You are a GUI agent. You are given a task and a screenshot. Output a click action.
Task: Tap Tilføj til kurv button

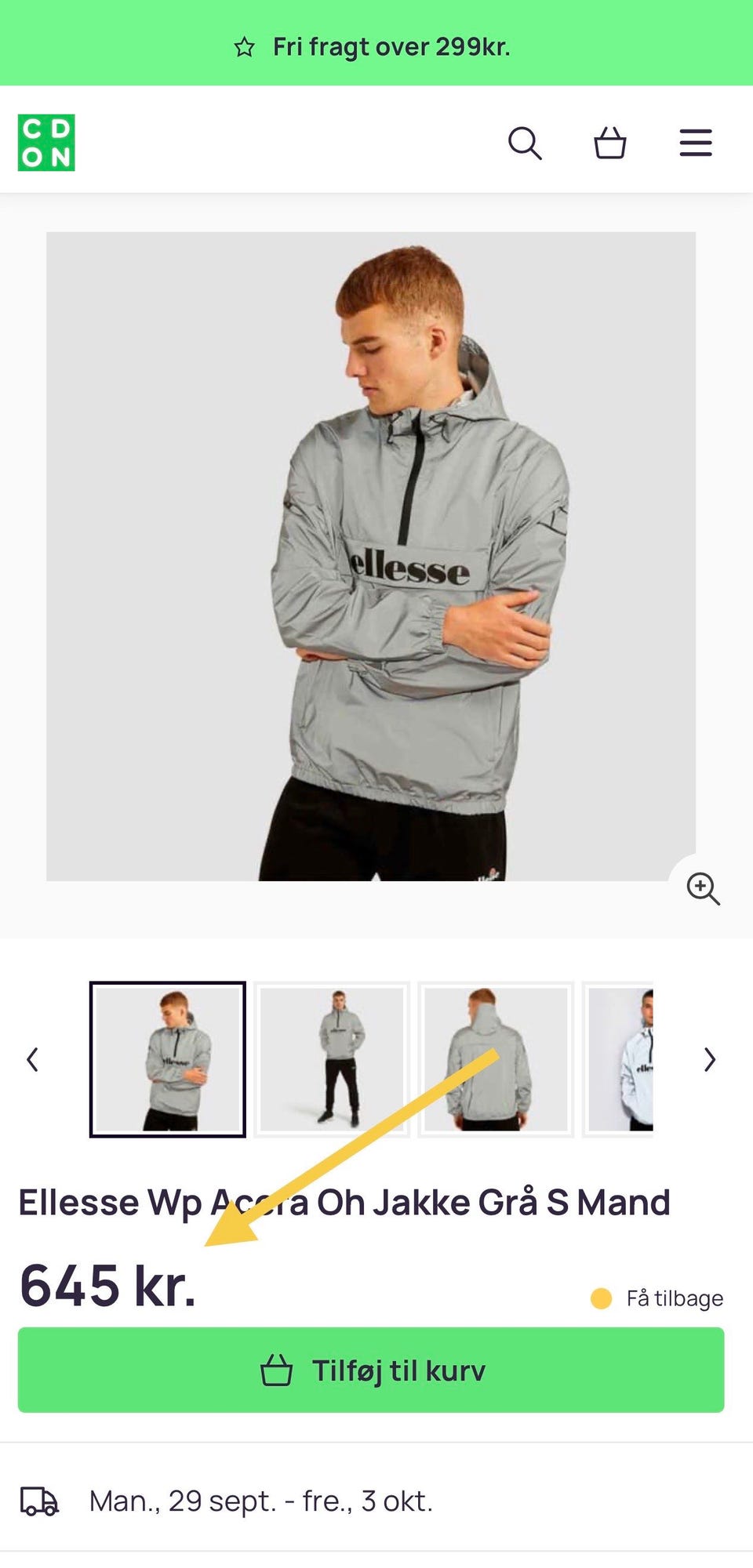click(371, 1370)
